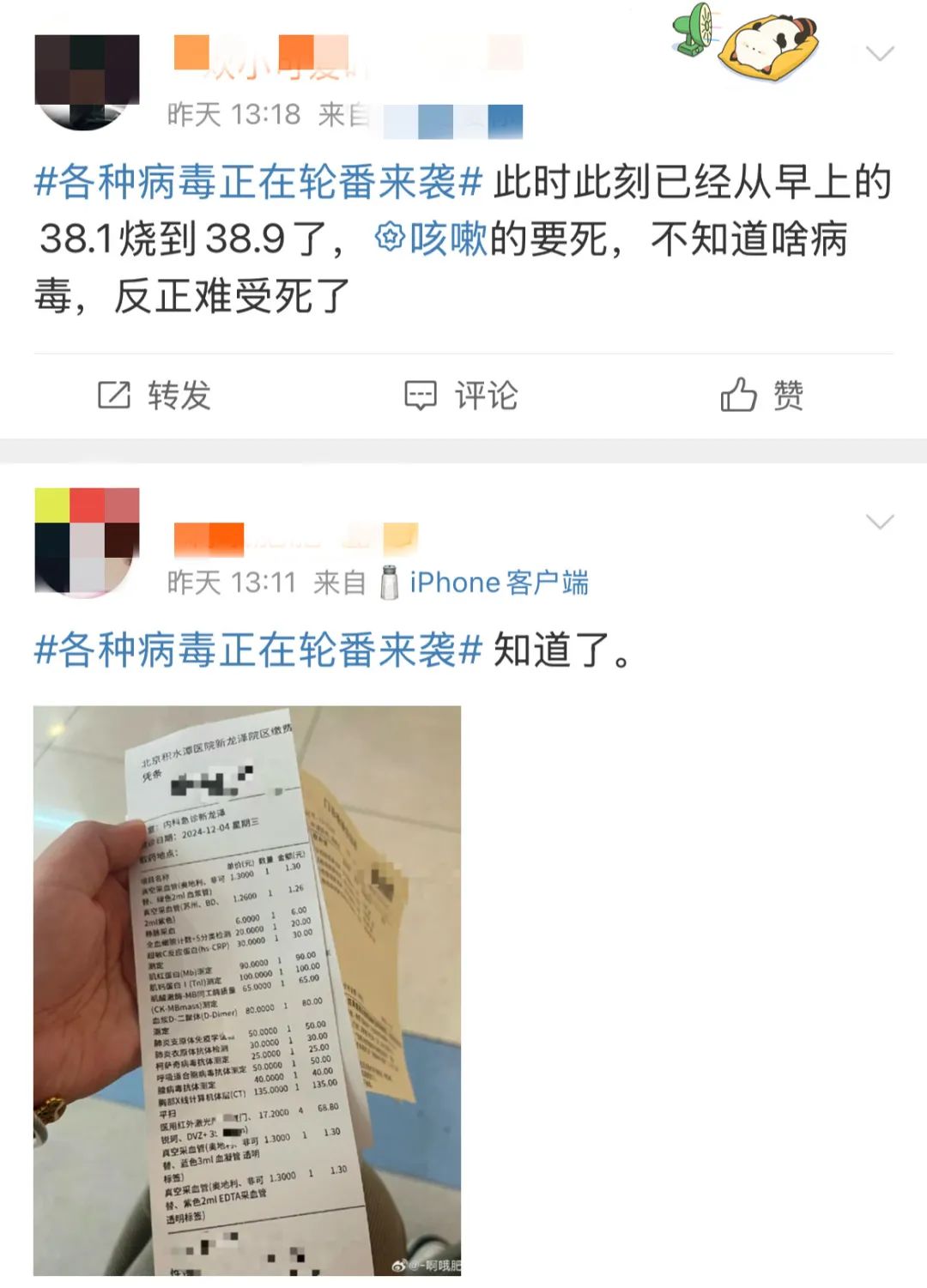Tap the iPhone客户端 source link
This screenshot has width=927, height=1288.
pyautogui.click(x=499, y=583)
